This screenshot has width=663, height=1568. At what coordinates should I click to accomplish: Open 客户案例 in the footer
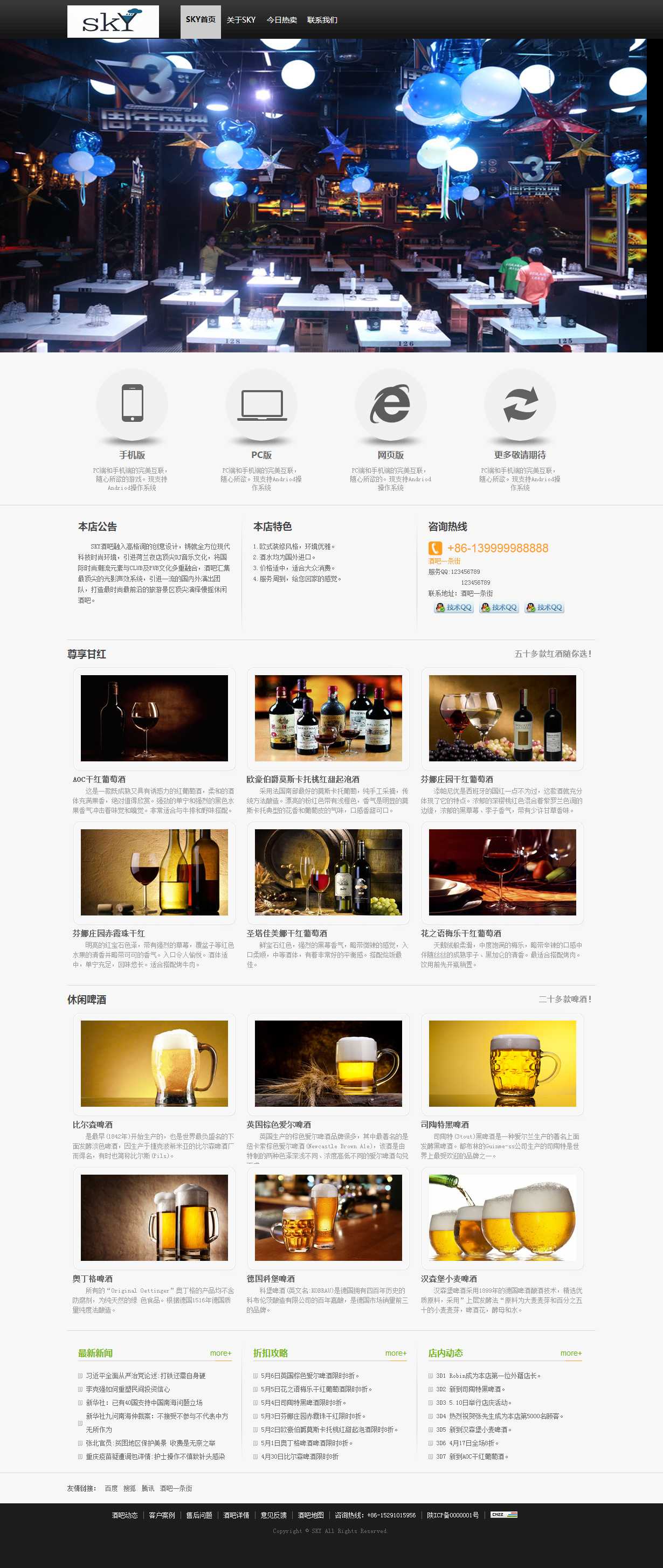162,1515
